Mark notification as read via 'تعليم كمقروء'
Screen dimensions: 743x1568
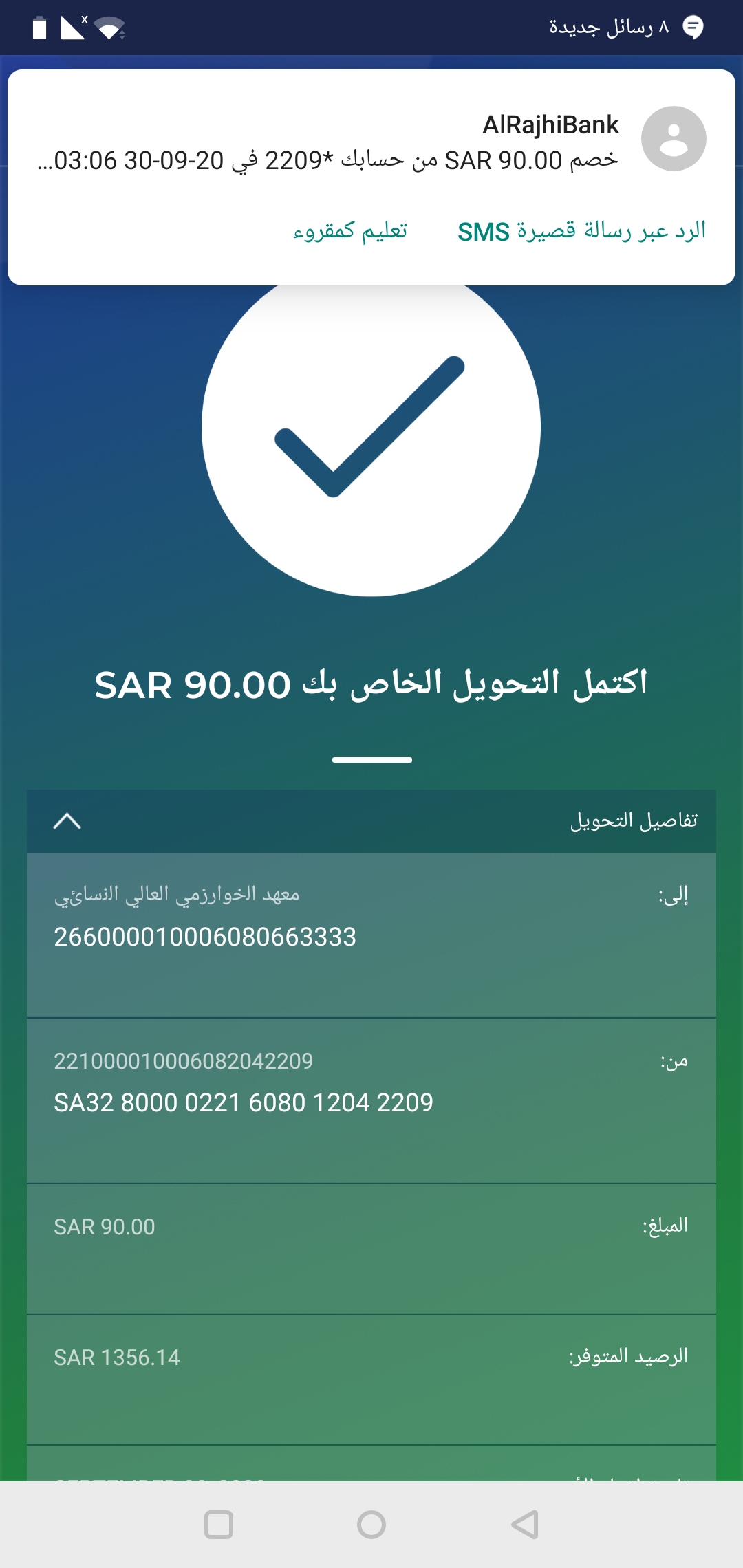pos(350,231)
